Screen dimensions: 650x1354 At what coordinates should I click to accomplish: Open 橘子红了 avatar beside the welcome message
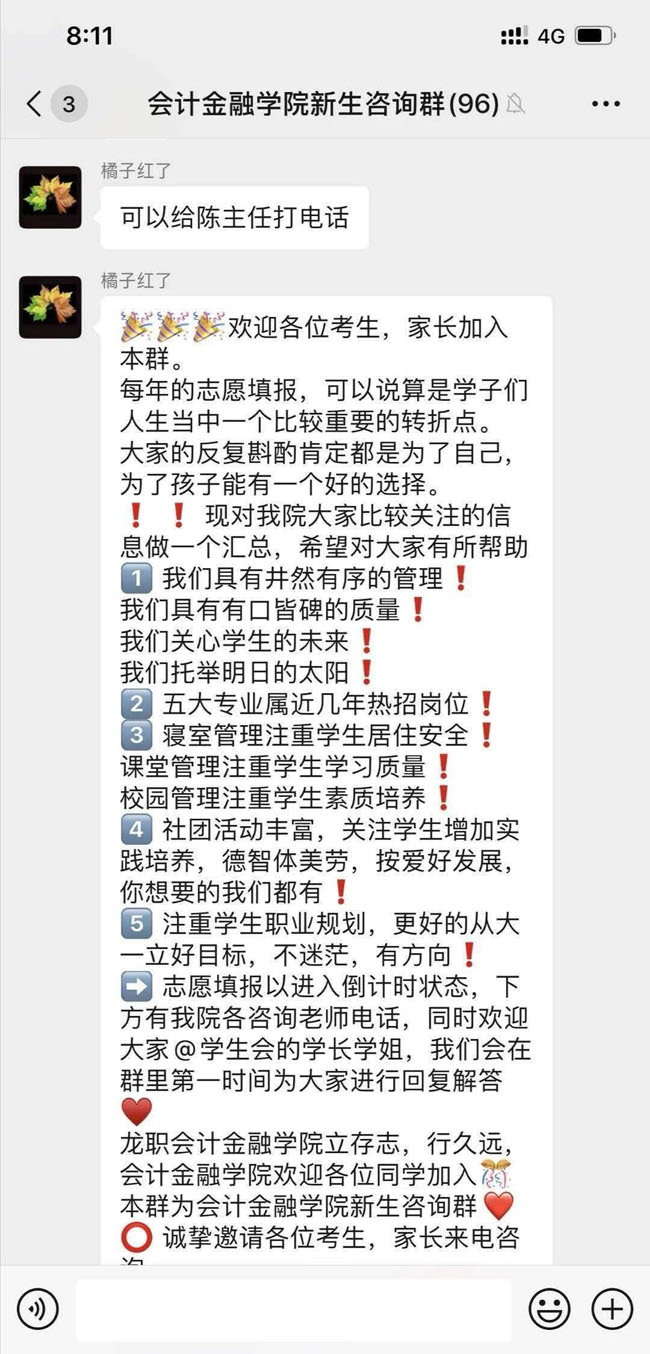pos(50,307)
